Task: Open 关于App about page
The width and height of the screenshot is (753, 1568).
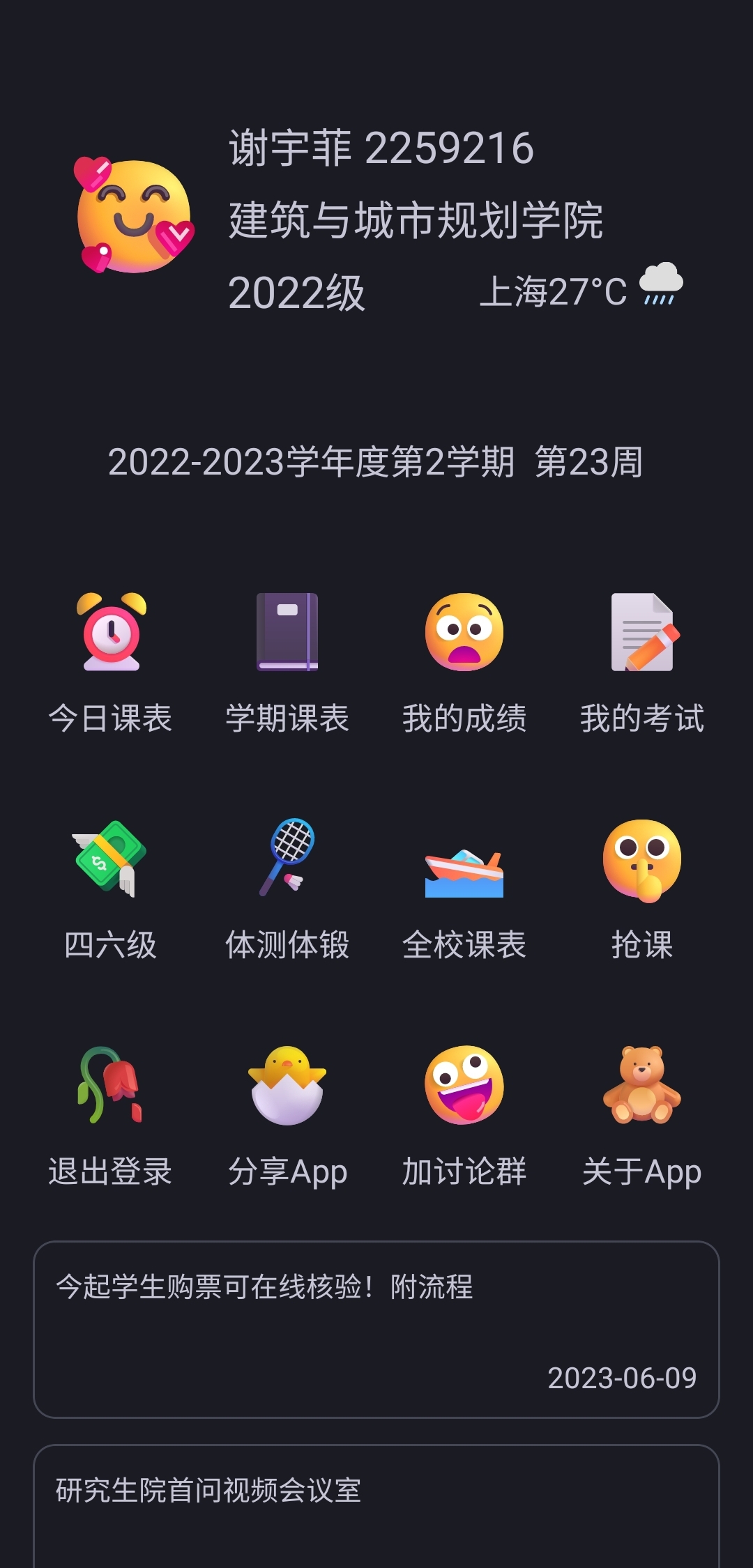Action: [x=641, y=1115]
